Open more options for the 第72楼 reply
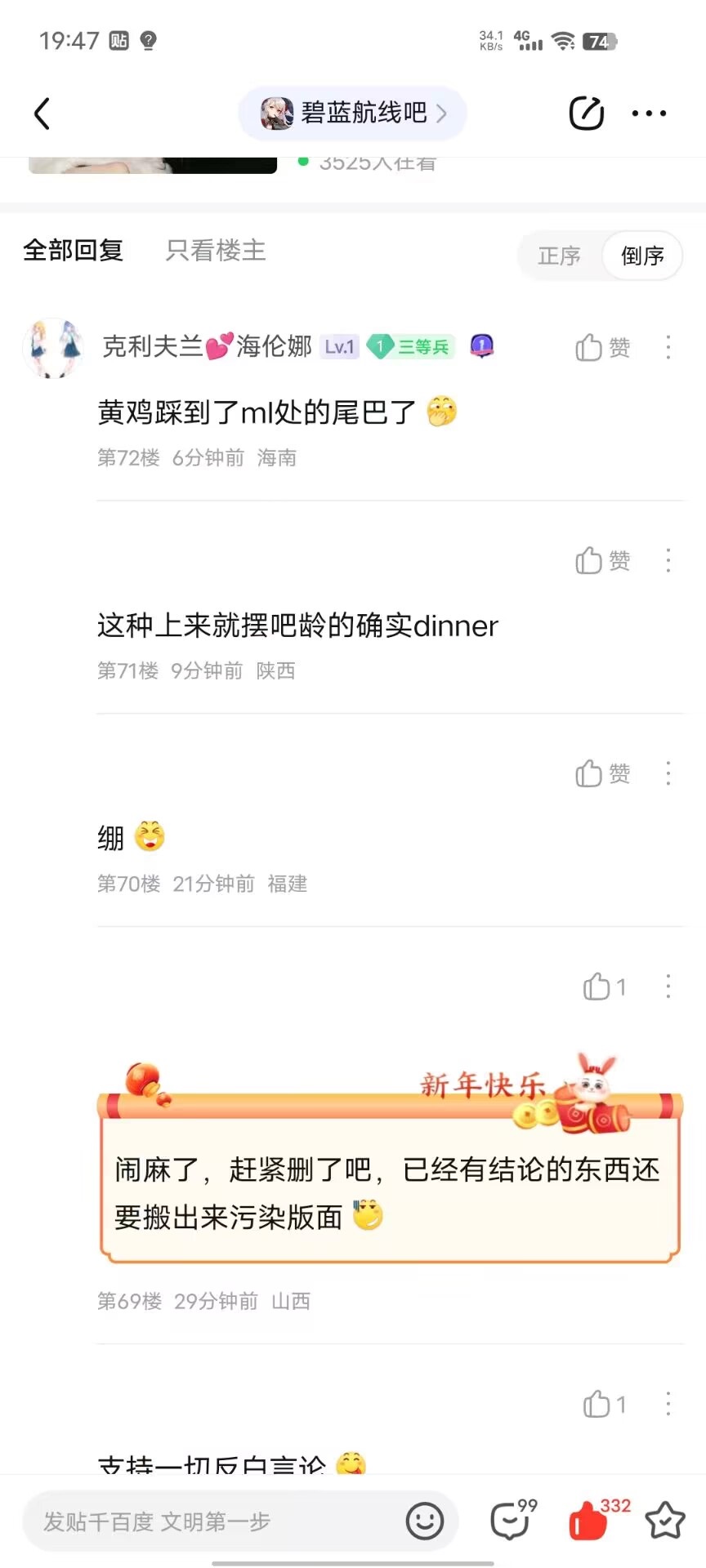 (668, 348)
